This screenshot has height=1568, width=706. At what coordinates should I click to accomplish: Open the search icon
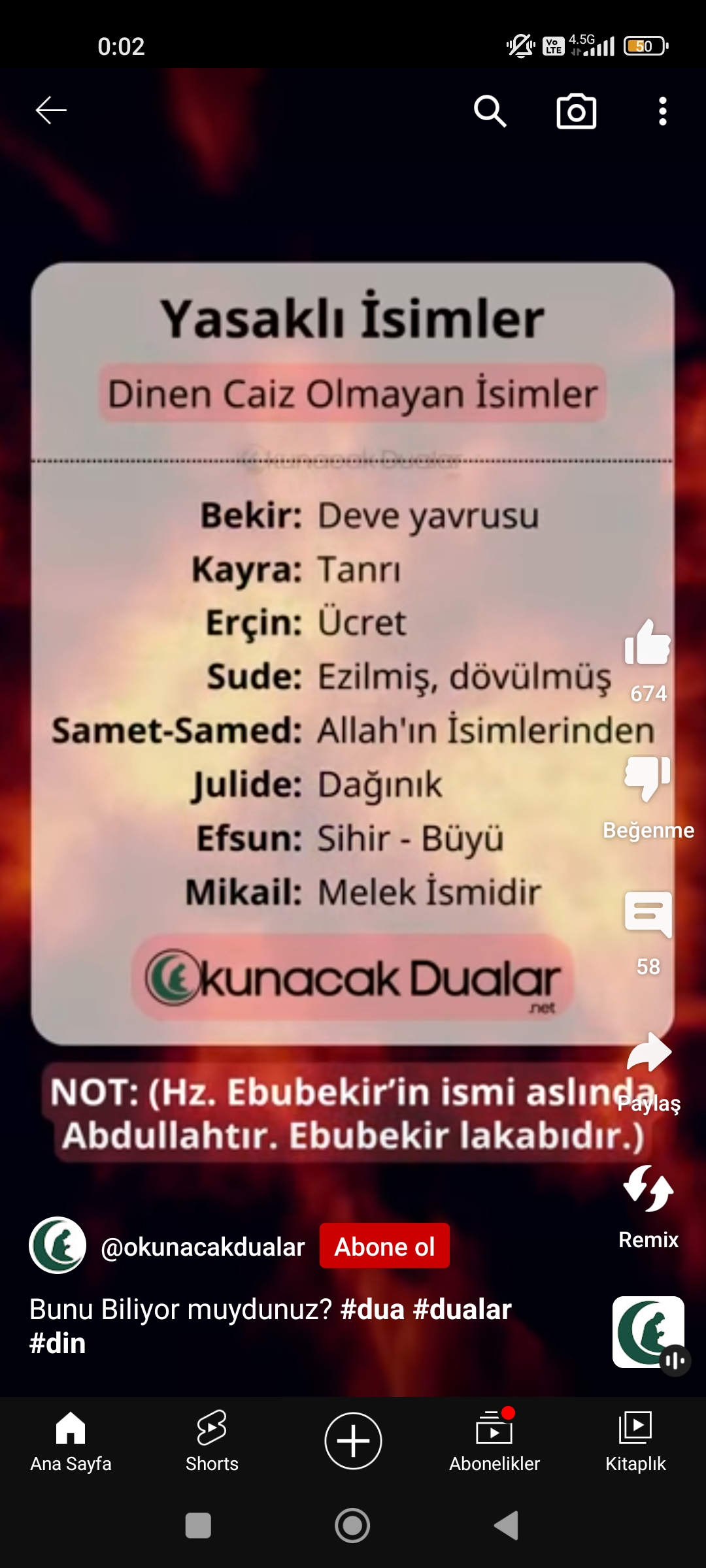pyautogui.click(x=490, y=111)
